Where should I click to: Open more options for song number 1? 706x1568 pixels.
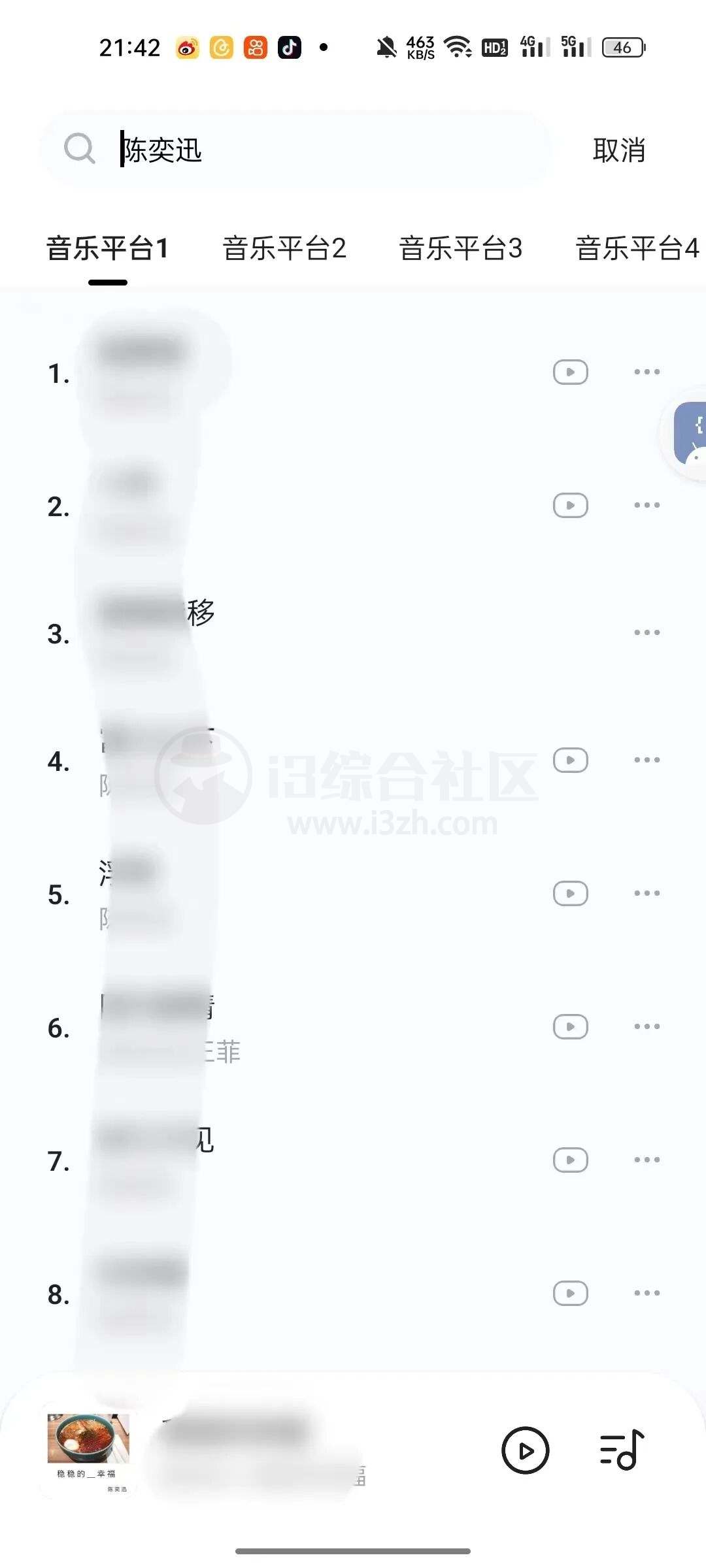pos(647,372)
